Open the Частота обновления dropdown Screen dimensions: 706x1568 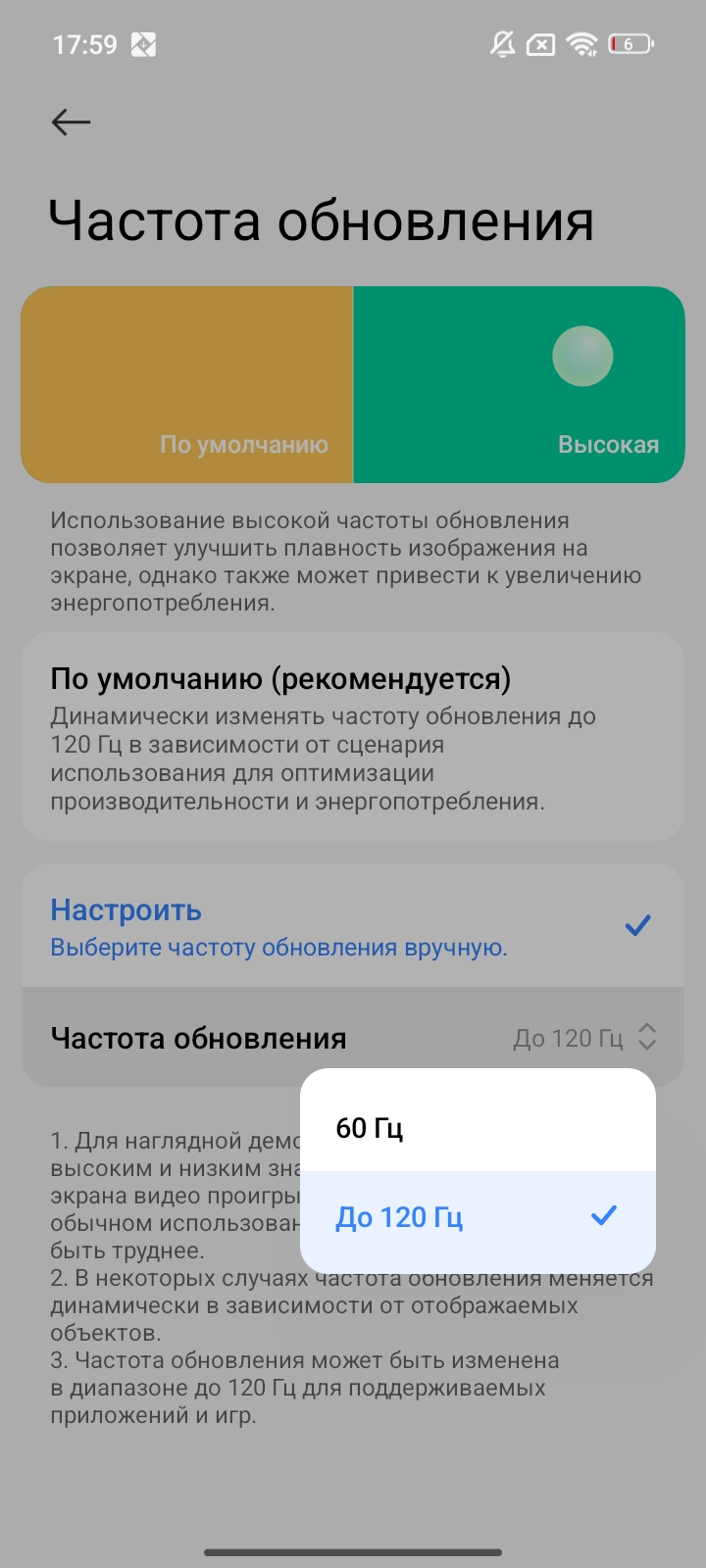tap(583, 1038)
